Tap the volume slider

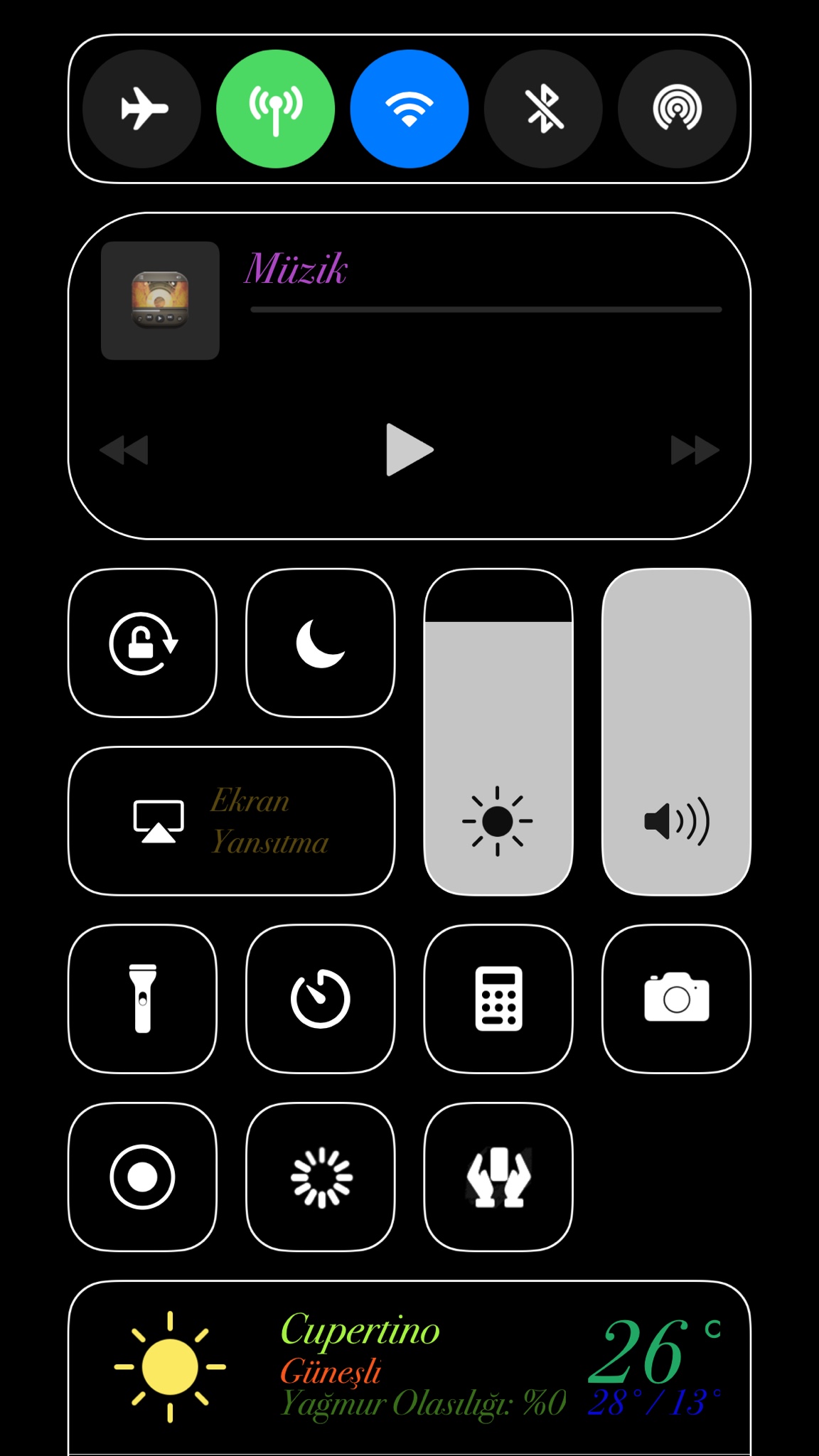(676, 732)
